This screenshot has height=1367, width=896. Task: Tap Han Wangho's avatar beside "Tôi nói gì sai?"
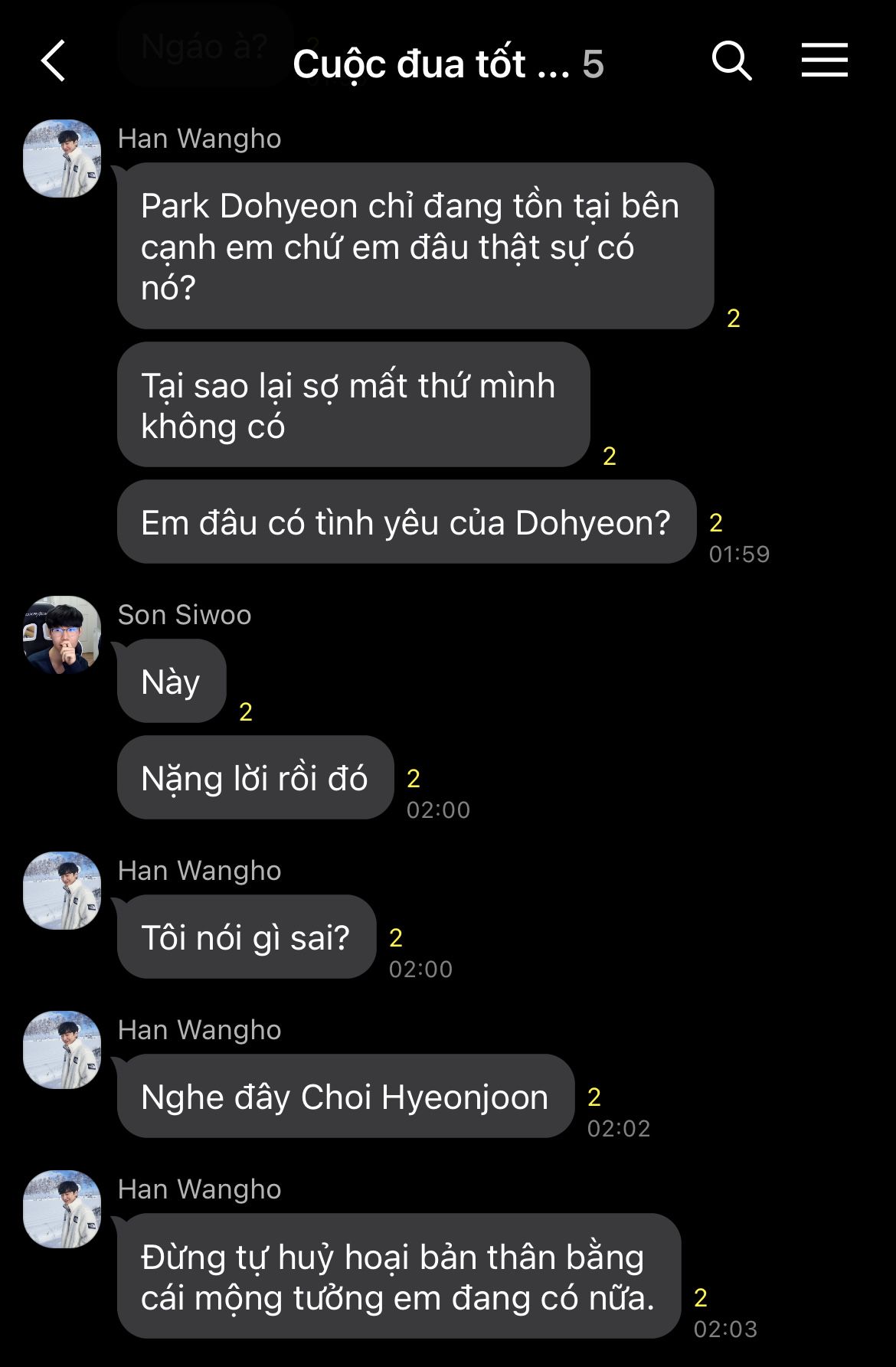tap(62, 891)
